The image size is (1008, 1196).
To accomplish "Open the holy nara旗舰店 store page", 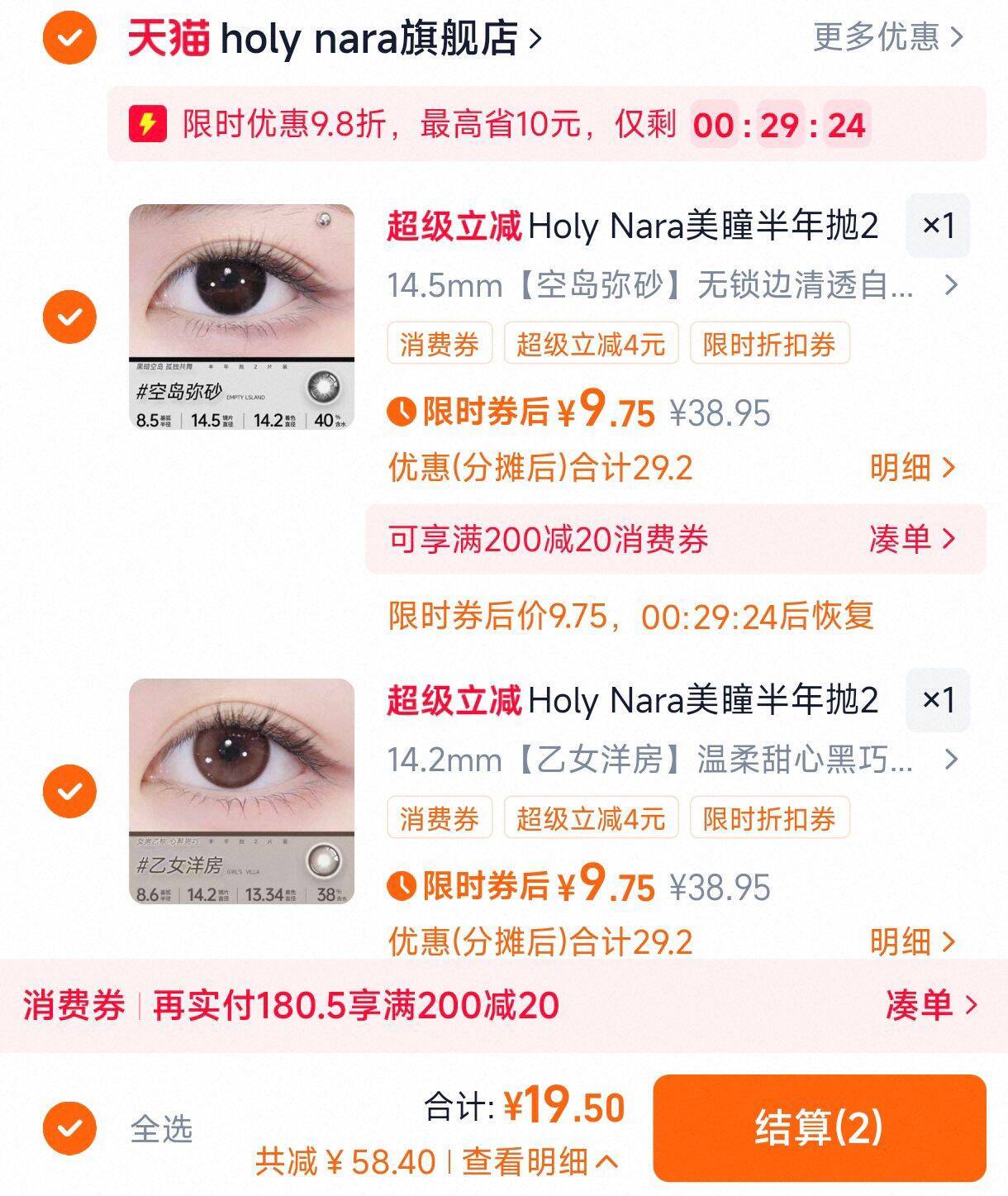I will [x=368, y=39].
